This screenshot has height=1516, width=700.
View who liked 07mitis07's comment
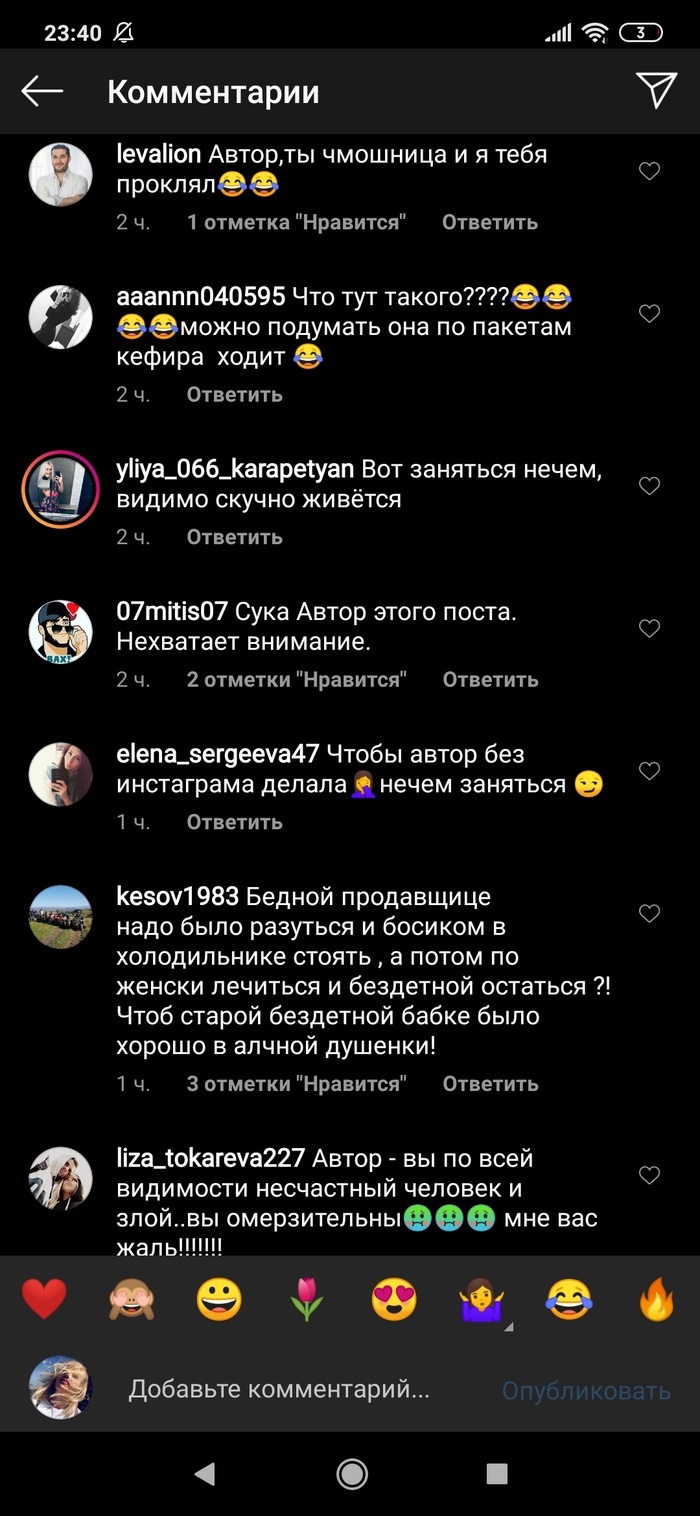click(x=296, y=680)
